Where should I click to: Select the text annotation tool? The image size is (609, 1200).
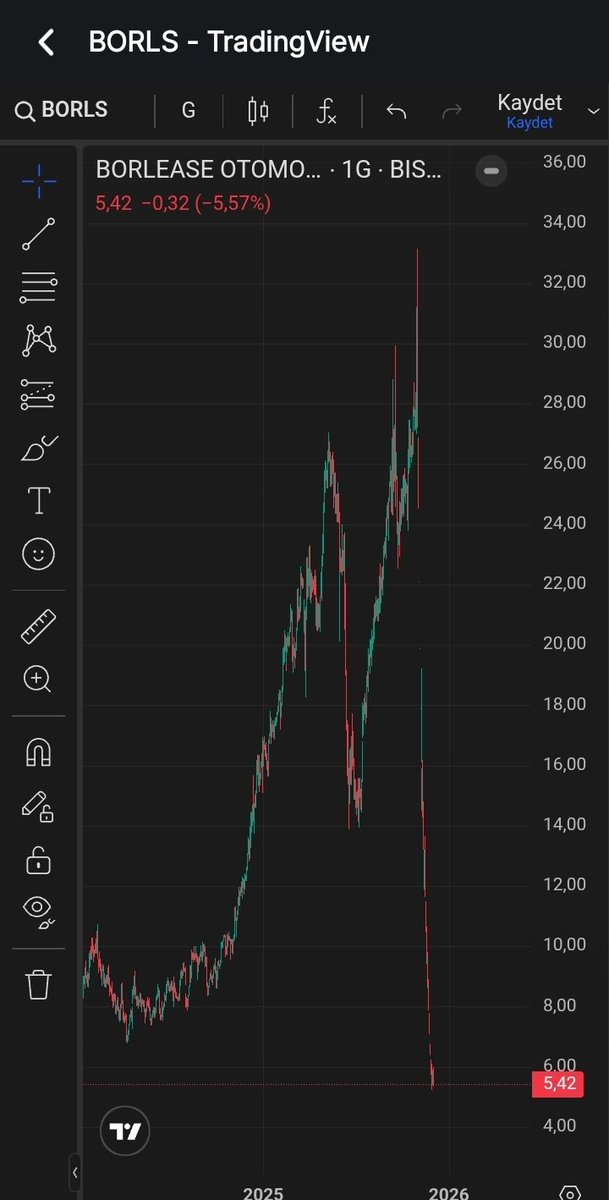coord(38,501)
